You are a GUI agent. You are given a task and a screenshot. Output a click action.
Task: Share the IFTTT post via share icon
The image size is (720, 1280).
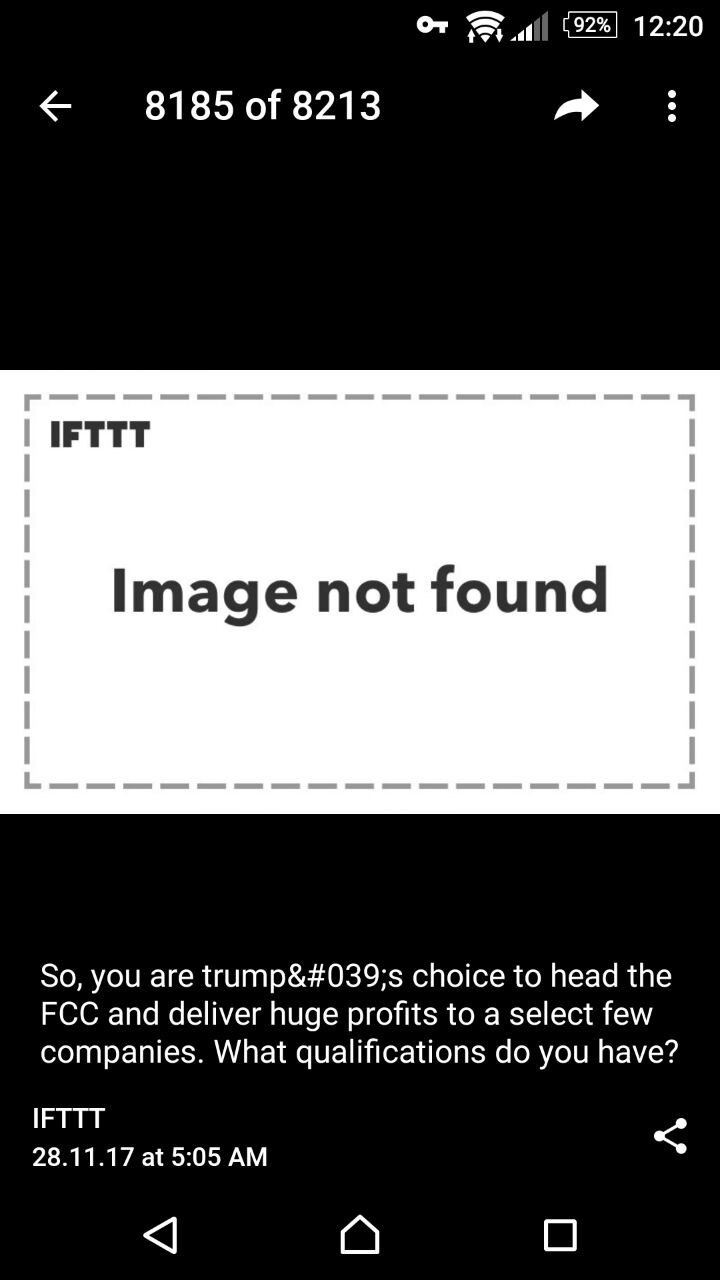669,1136
